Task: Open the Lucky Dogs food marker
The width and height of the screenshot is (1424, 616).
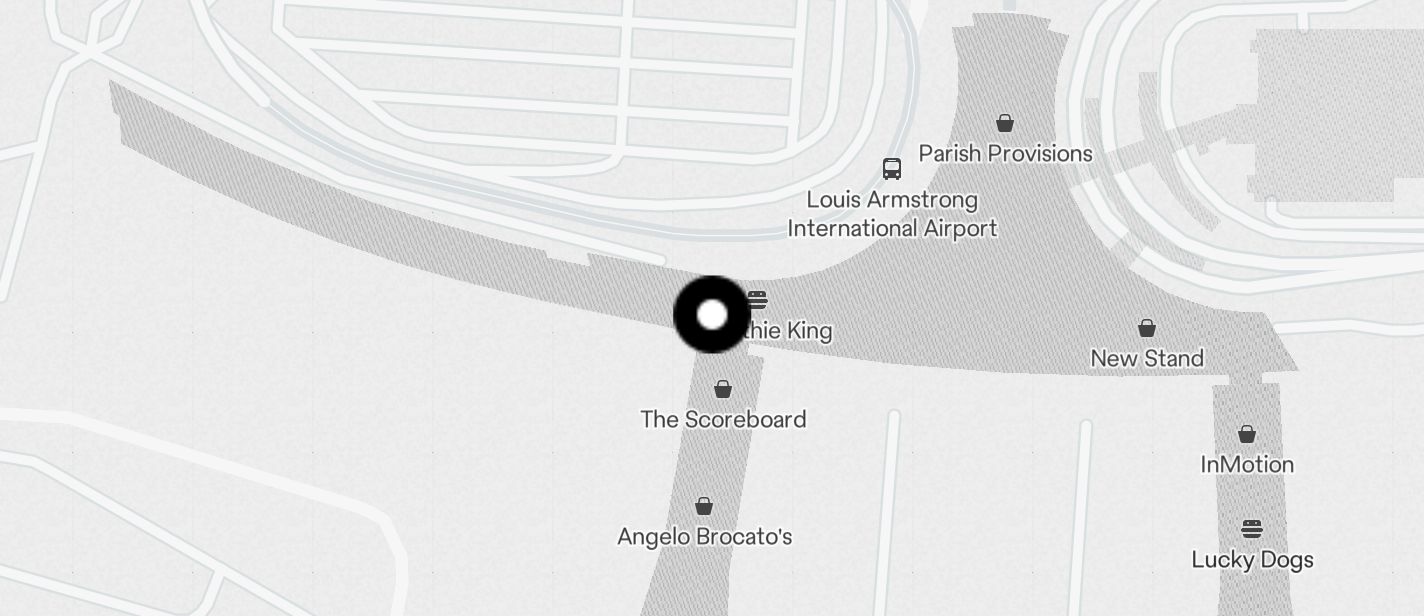Action: pyautogui.click(x=1252, y=529)
